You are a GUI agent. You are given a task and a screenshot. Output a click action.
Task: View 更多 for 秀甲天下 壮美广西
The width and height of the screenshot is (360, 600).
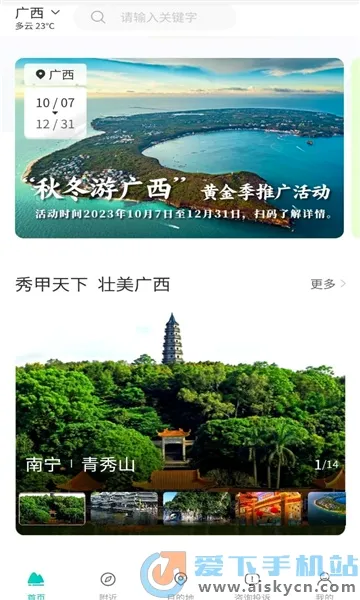[x=328, y=284]
